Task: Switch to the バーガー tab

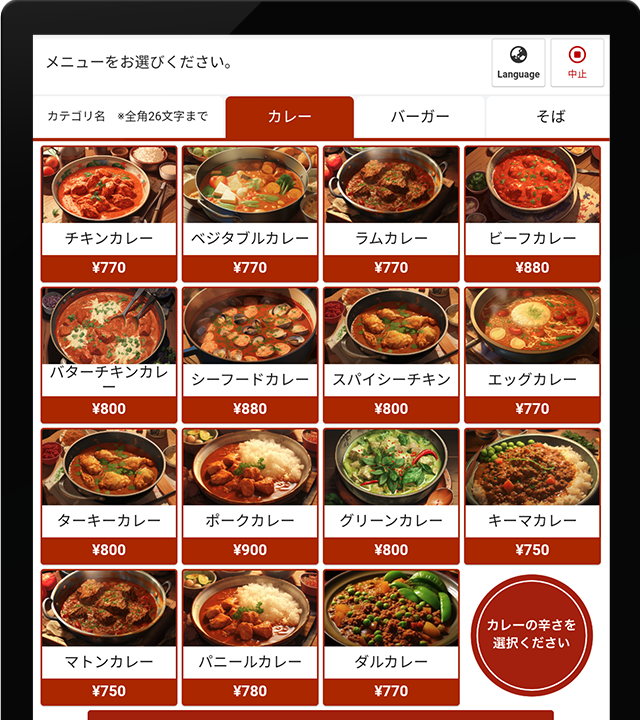Action: coord(420,117)
